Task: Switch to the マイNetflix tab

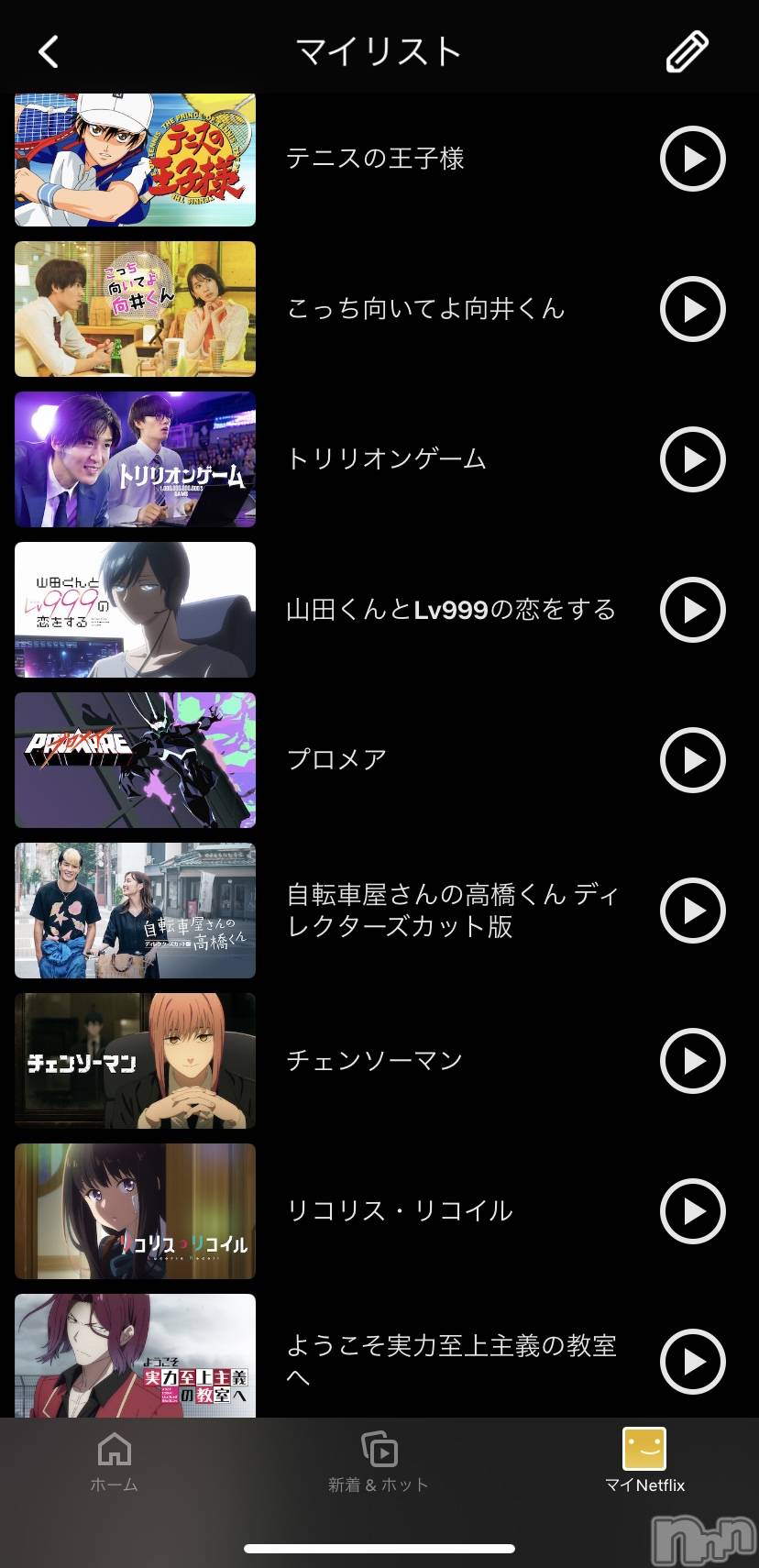Action: coord(644,1463)
